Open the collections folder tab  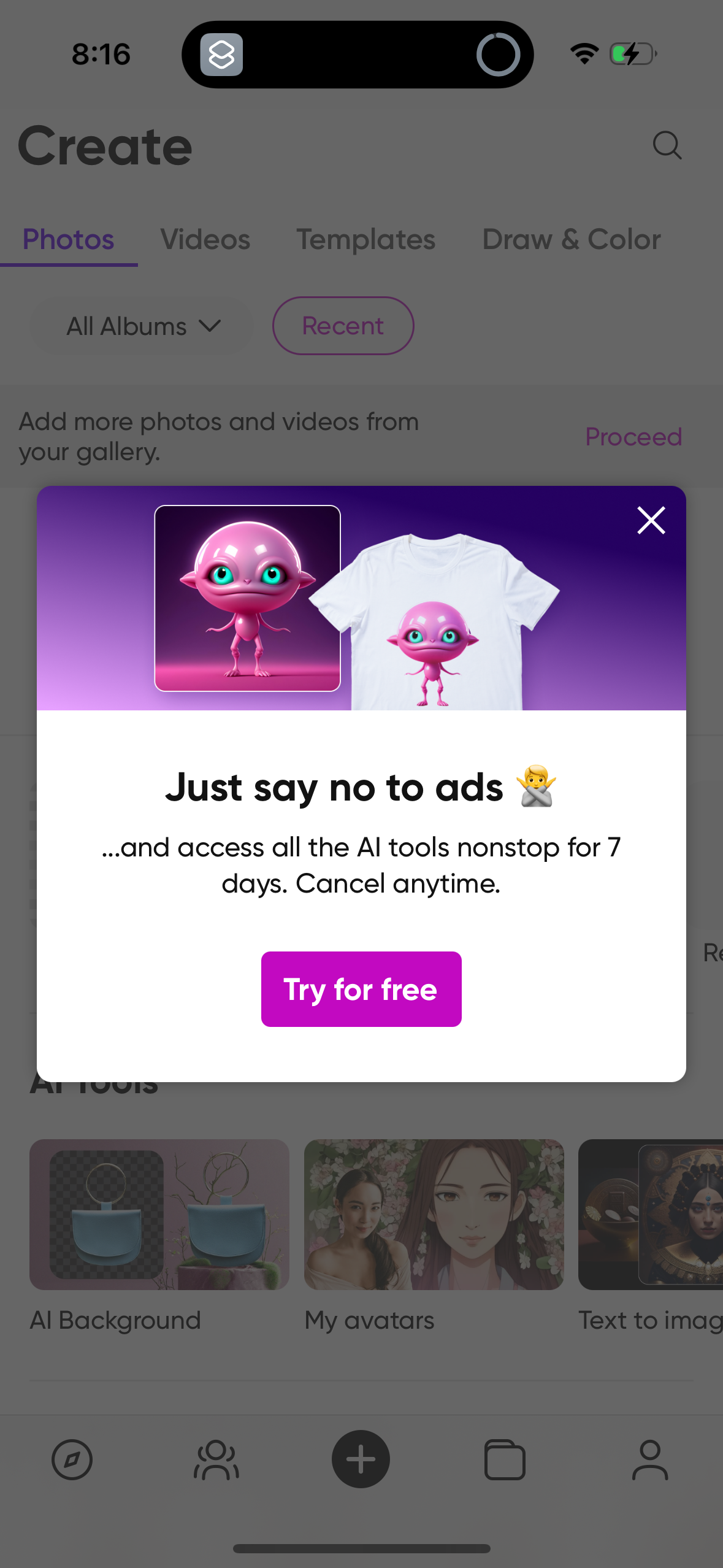pos(505,1459)
